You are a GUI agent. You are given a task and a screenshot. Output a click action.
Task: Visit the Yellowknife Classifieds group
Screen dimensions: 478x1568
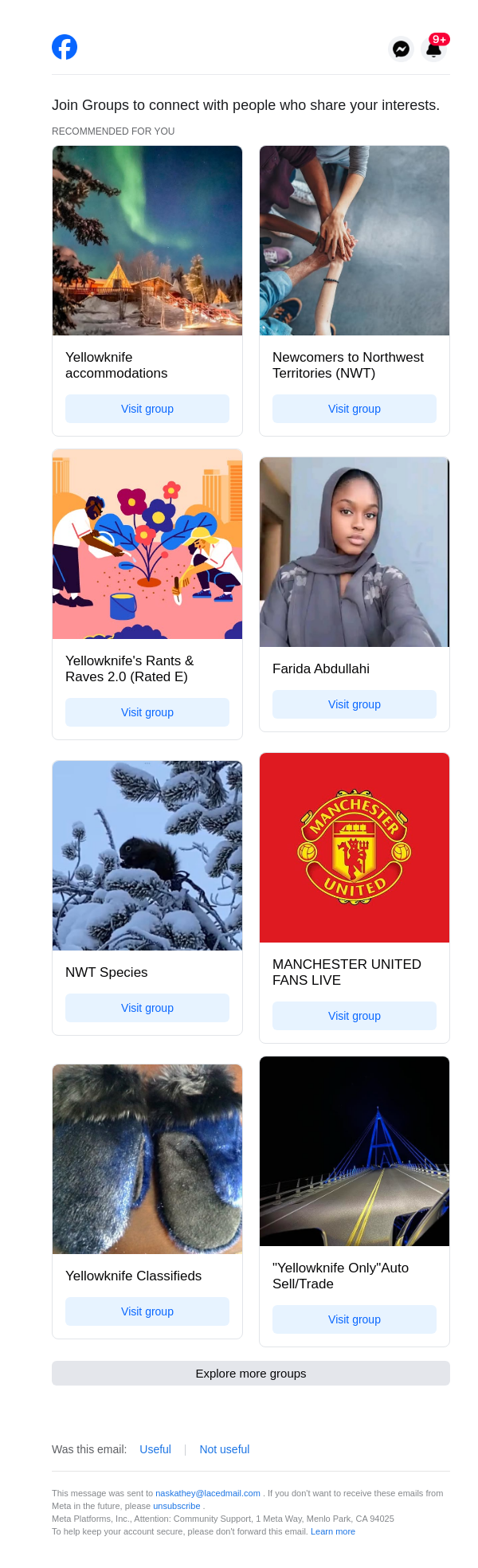[147, 1311]
